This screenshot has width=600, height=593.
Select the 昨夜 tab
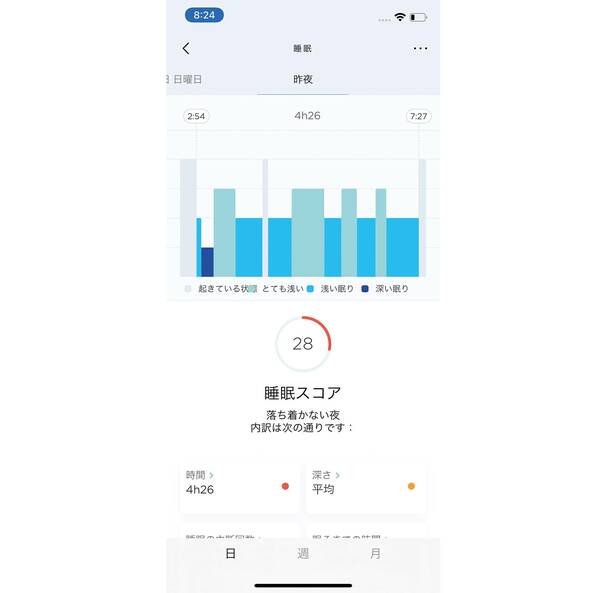coord(302,79)
